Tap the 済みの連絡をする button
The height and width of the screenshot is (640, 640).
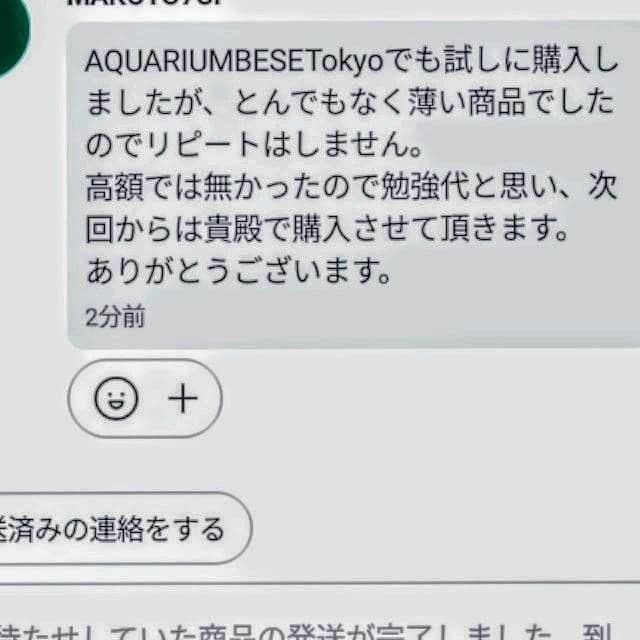point(122,528)
